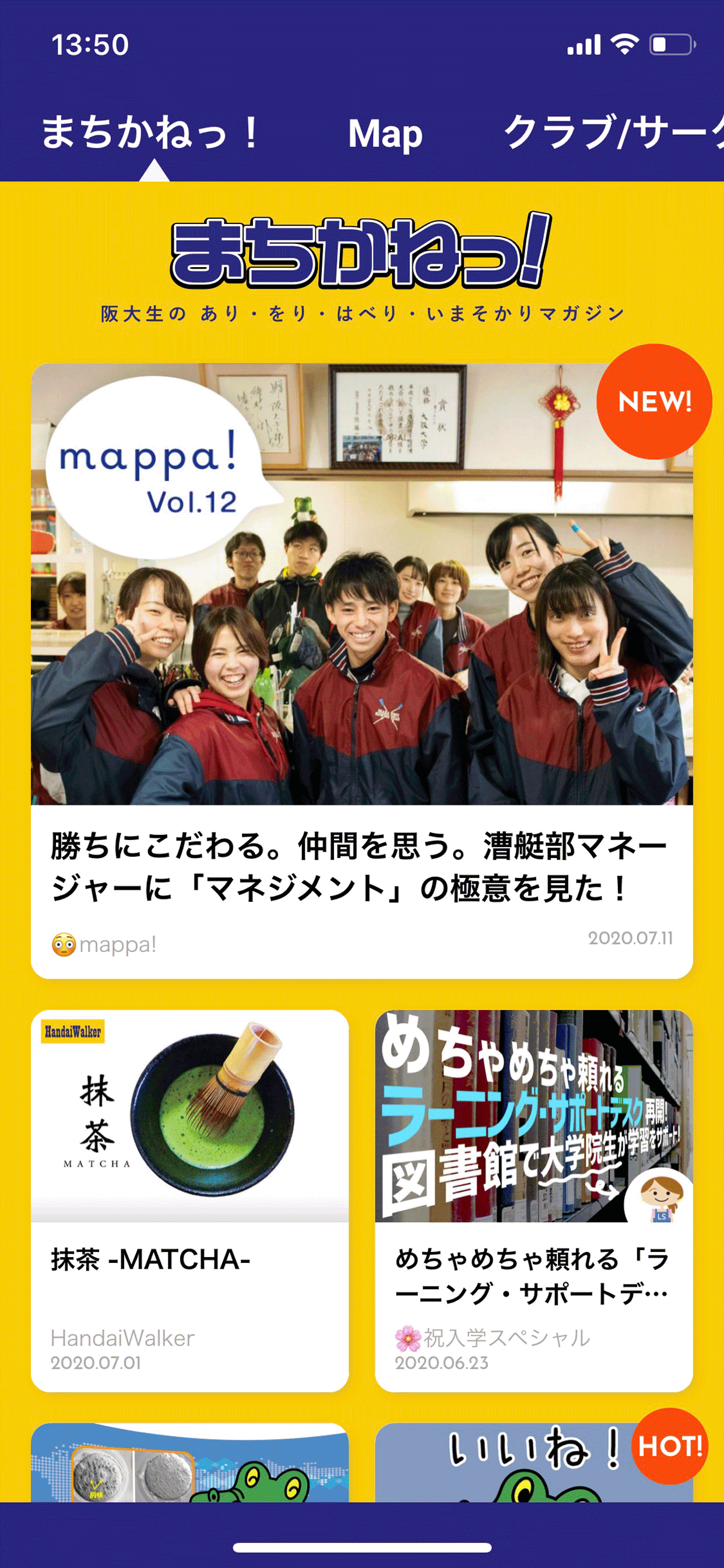The width and height of the screenshot is (724, 1568).
Task: Switch to the Map tab
Action: tap(385, 134)
